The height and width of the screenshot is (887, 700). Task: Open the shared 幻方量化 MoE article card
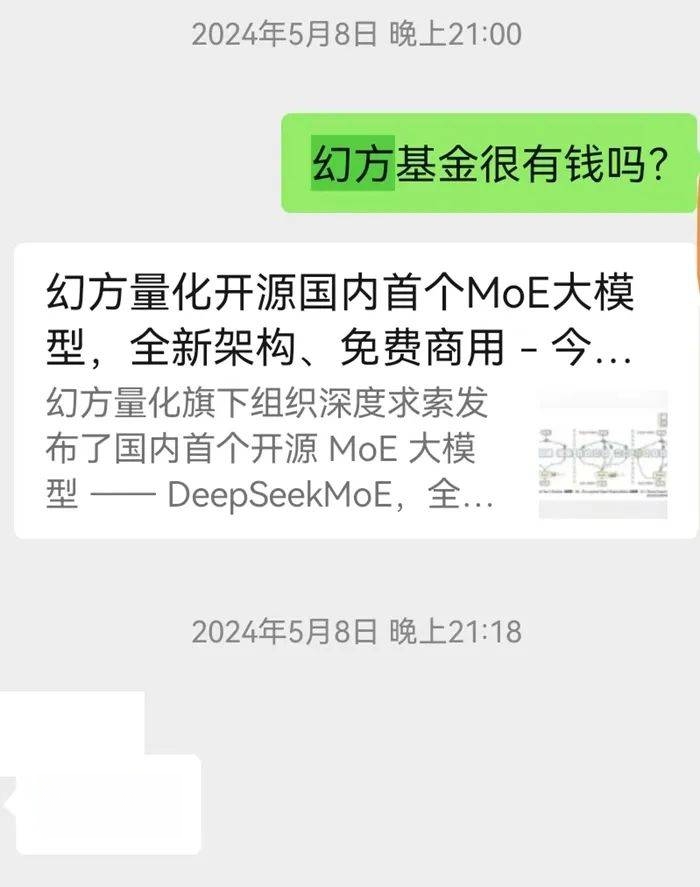click(340, 392)
